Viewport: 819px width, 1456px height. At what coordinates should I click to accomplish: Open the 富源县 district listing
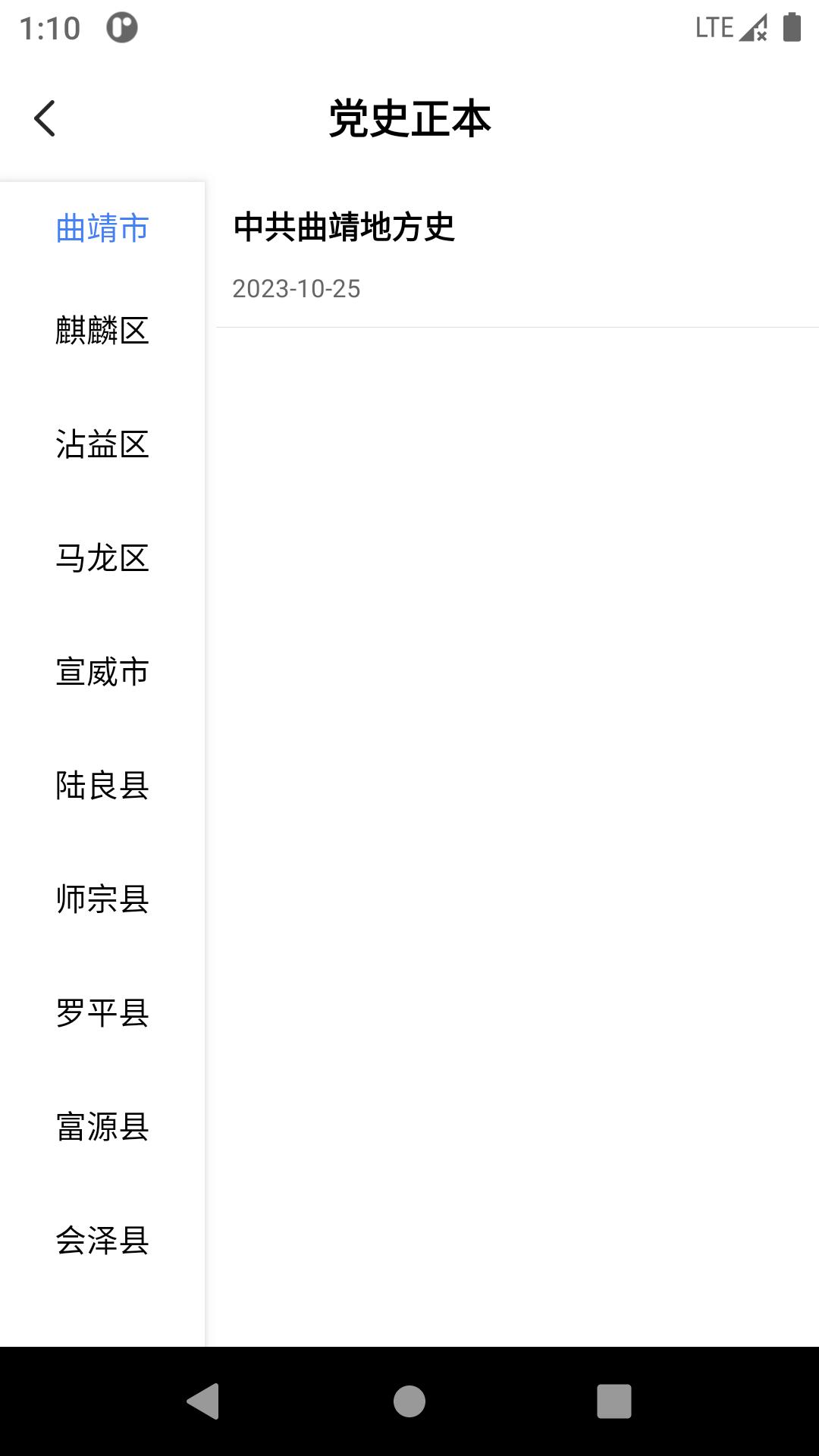click(102, 1126)
